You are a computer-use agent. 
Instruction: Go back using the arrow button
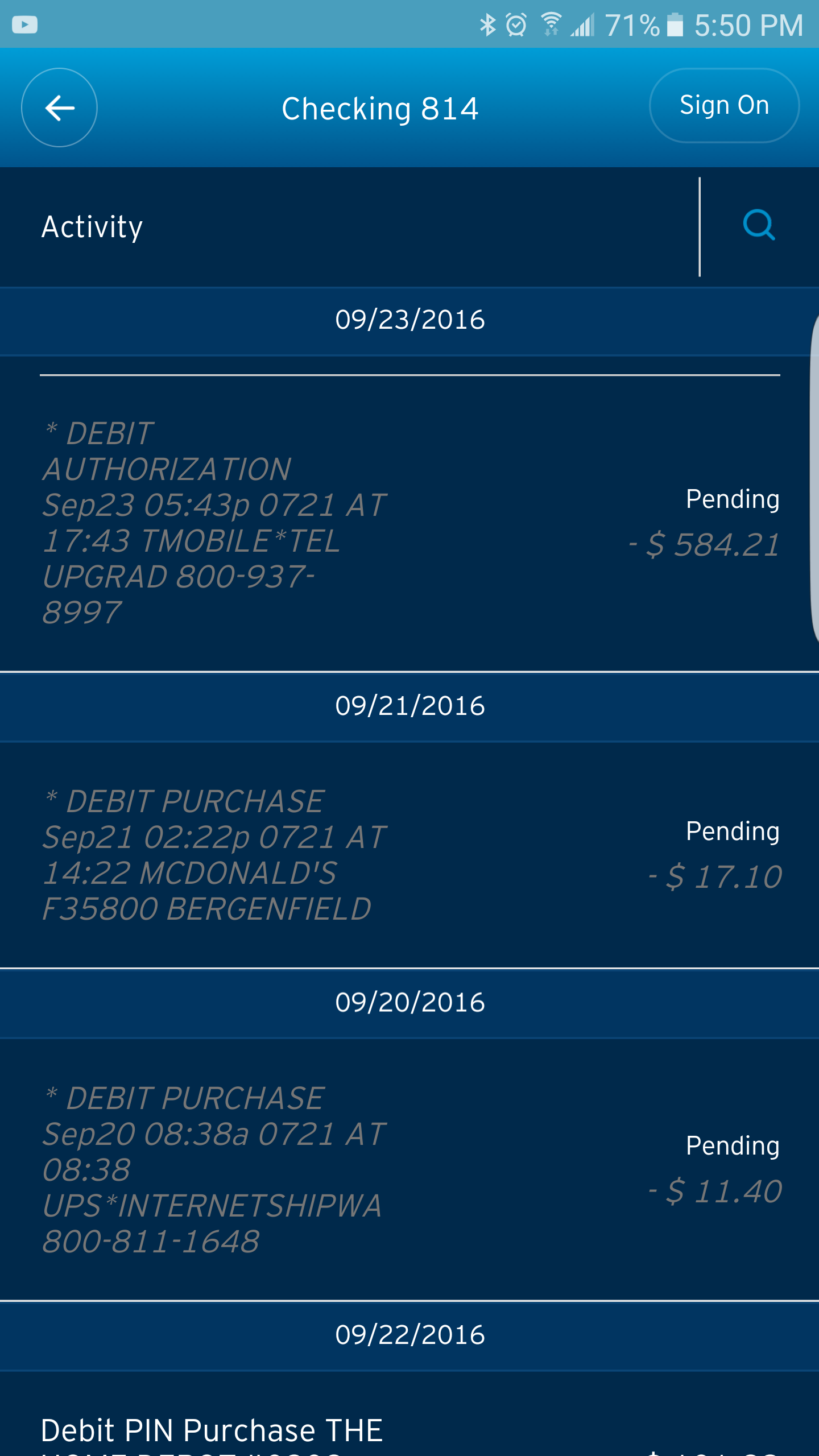(59, 107)
